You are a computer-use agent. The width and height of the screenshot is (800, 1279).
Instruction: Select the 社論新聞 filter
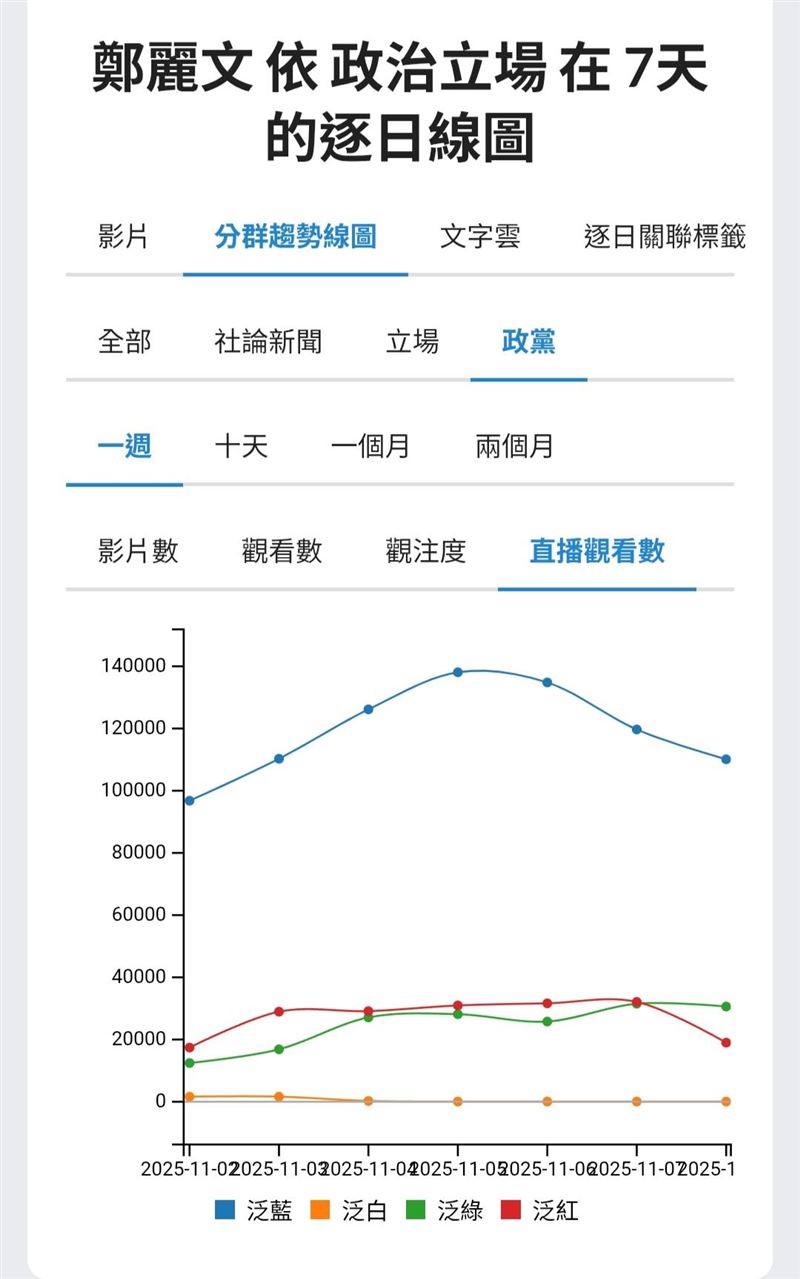click(265, 341)
